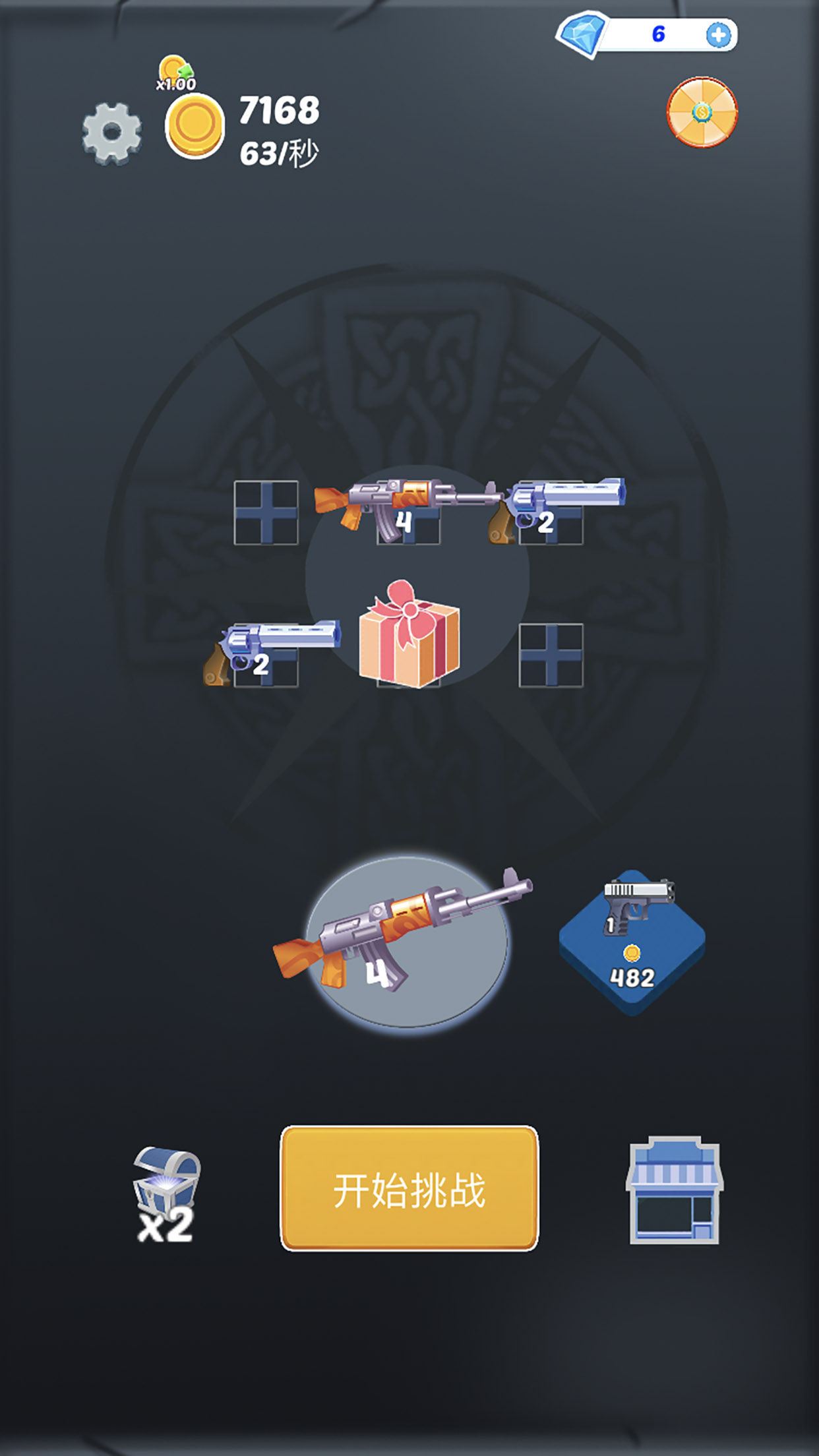The image size is (819, 1456).
Task: Open the gift box on the grid
Action: click(409, 634)
